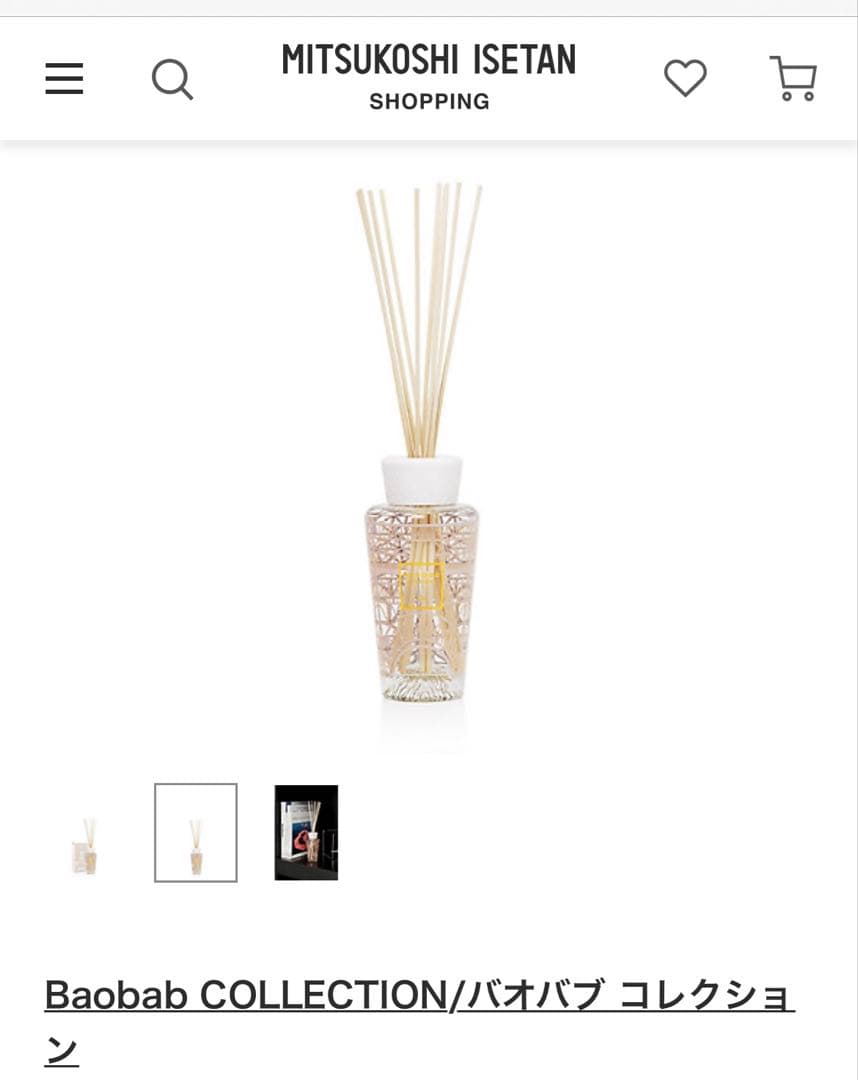Viewport: 858px width, 1080px height.
Task: Show first product thumbnail with box
Action: (87, 833)
